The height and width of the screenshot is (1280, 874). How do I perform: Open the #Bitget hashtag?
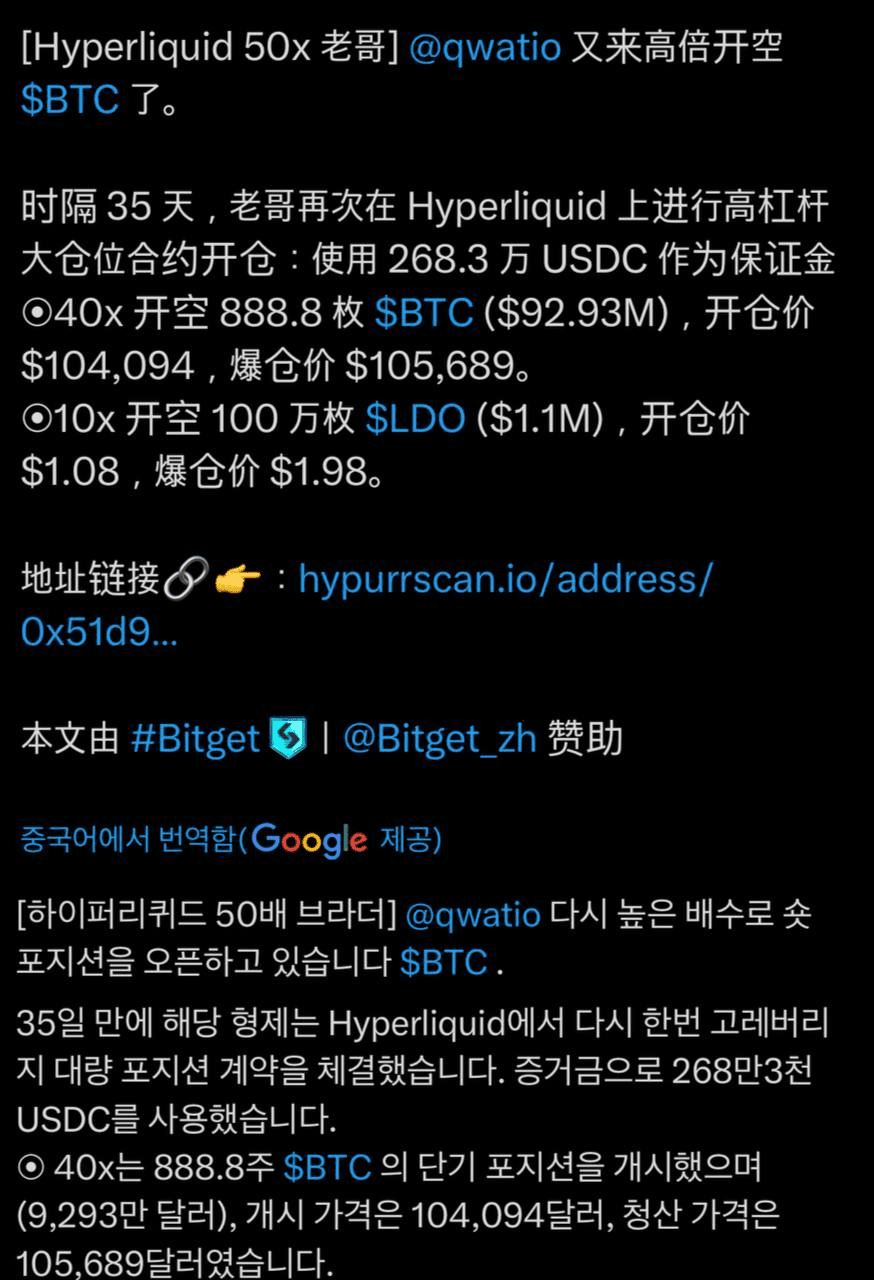(195, 739)
